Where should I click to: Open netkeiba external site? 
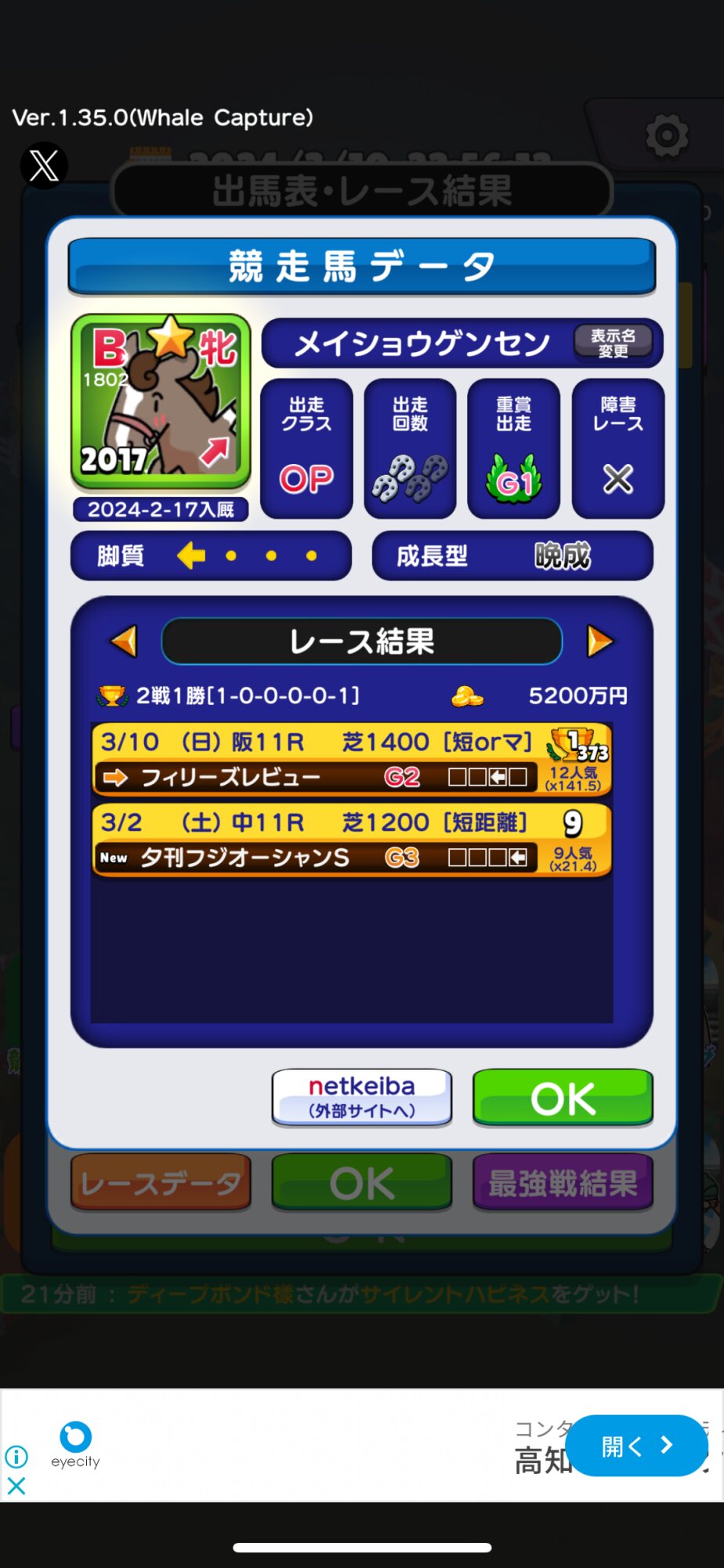(x=362, y=1097)
